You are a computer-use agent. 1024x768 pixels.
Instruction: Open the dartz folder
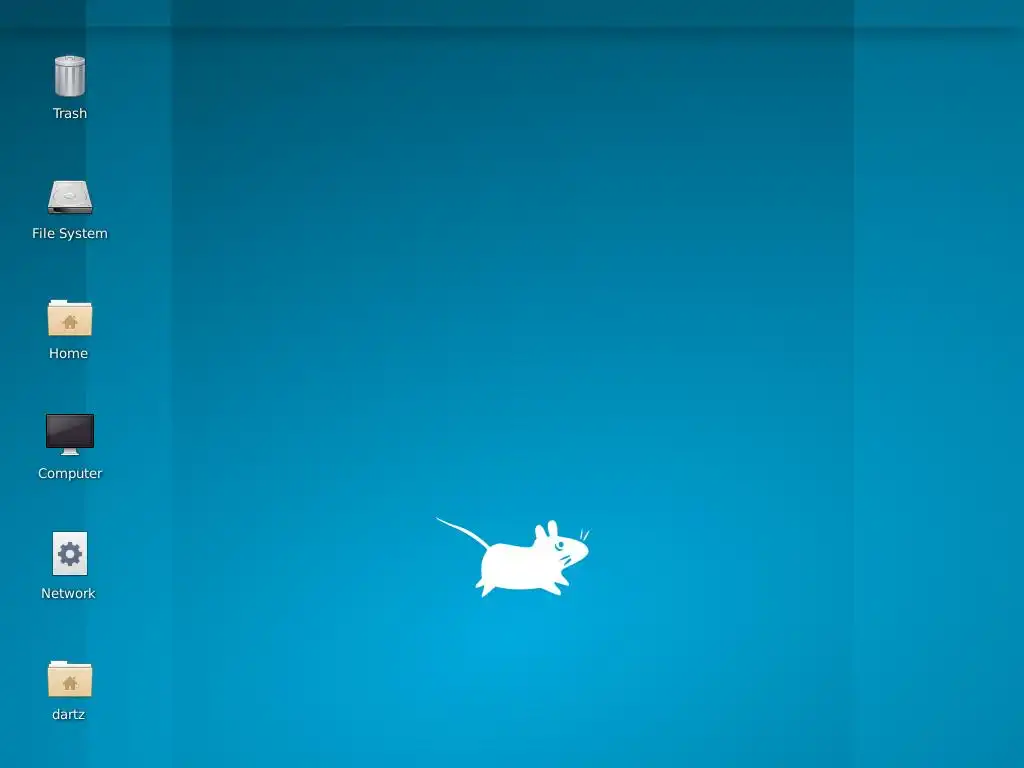[x=70, y=679]
